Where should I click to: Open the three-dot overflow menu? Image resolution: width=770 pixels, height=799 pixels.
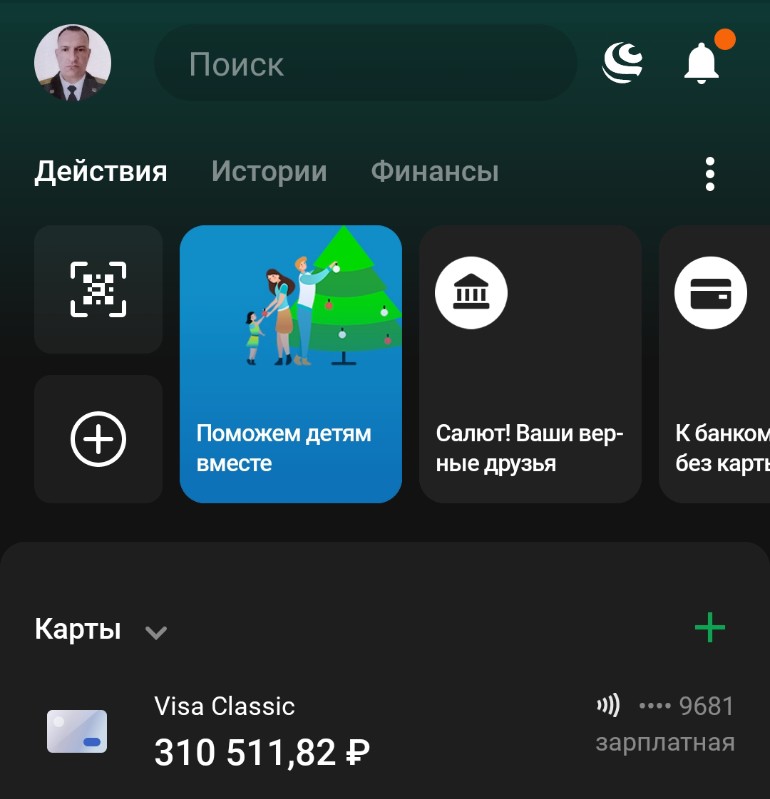[x=710, y=174]
